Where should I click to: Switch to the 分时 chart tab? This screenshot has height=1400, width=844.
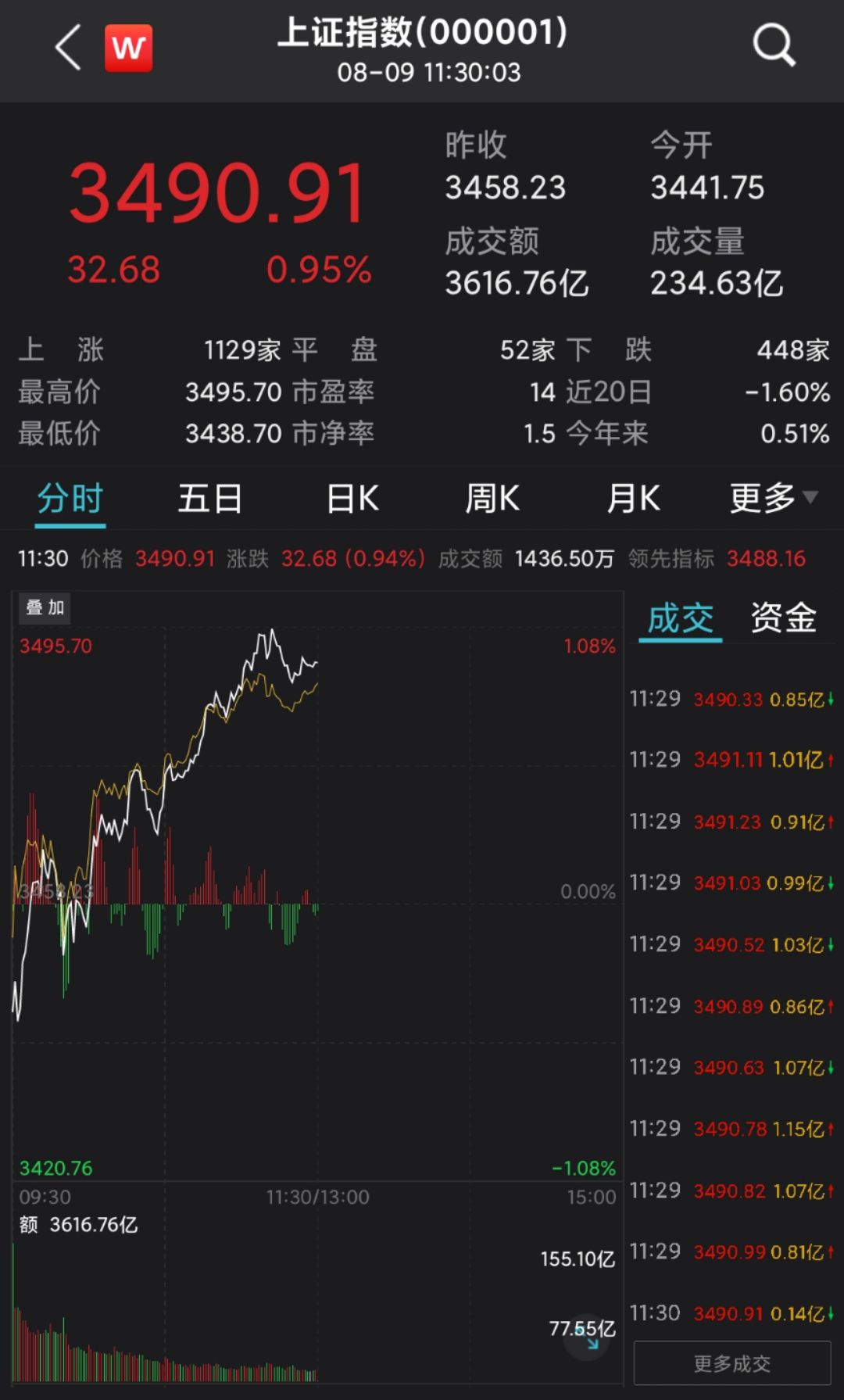click(70, 498)
